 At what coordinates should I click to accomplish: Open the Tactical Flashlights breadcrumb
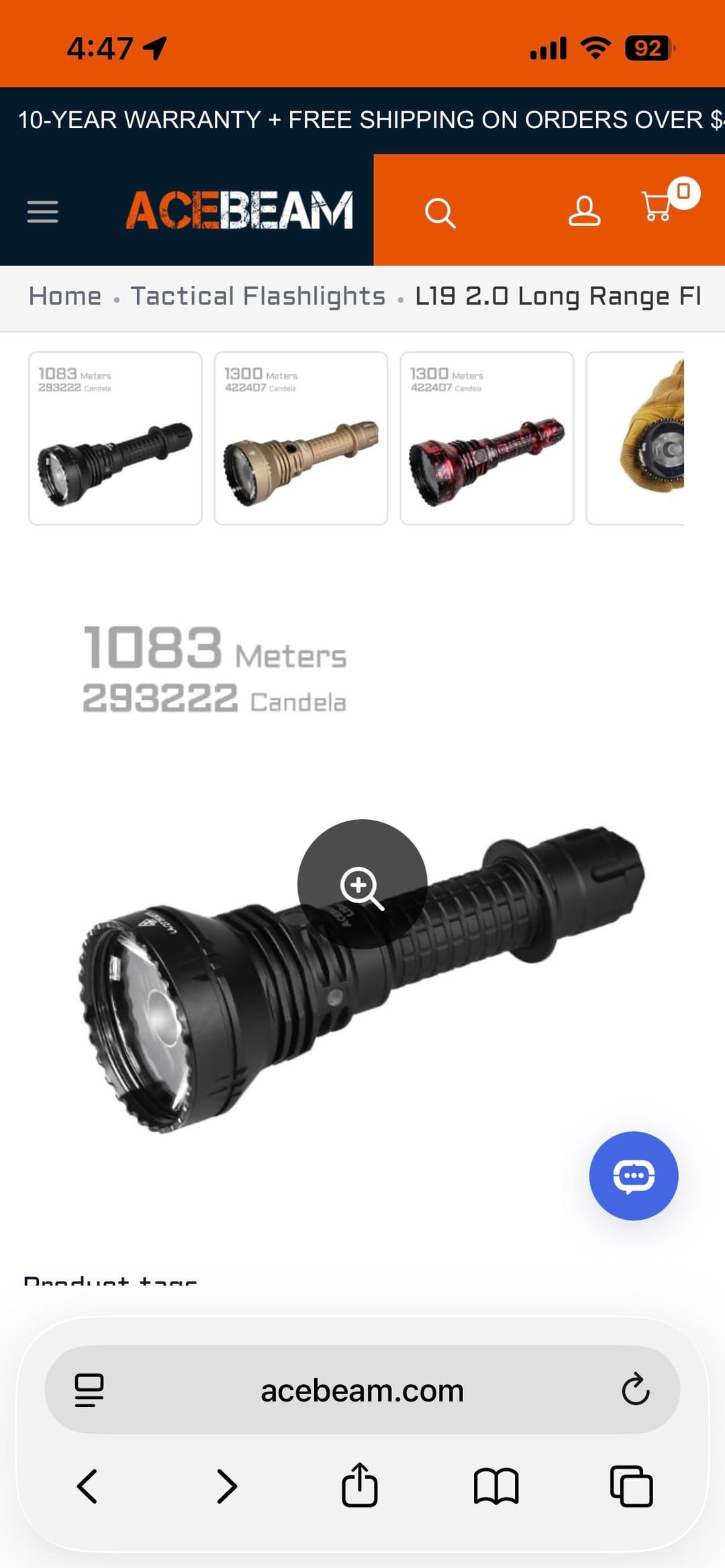(258, 296)
